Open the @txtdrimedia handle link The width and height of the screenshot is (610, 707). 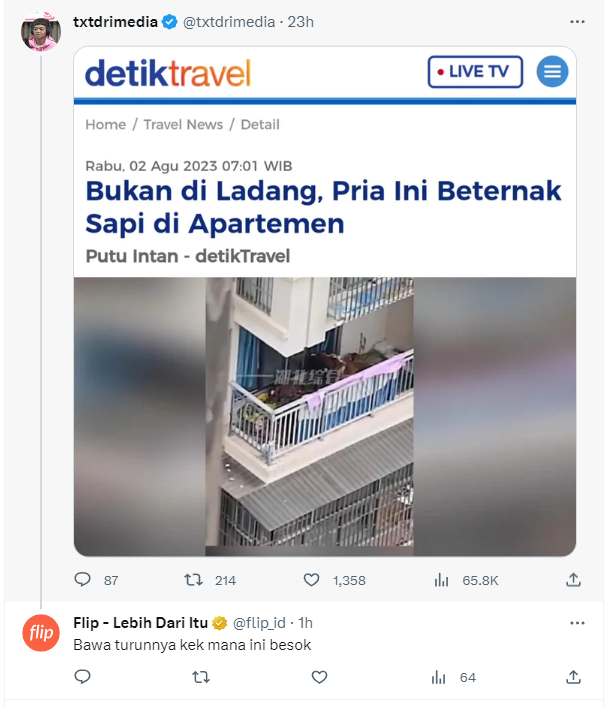coord(231,22)
